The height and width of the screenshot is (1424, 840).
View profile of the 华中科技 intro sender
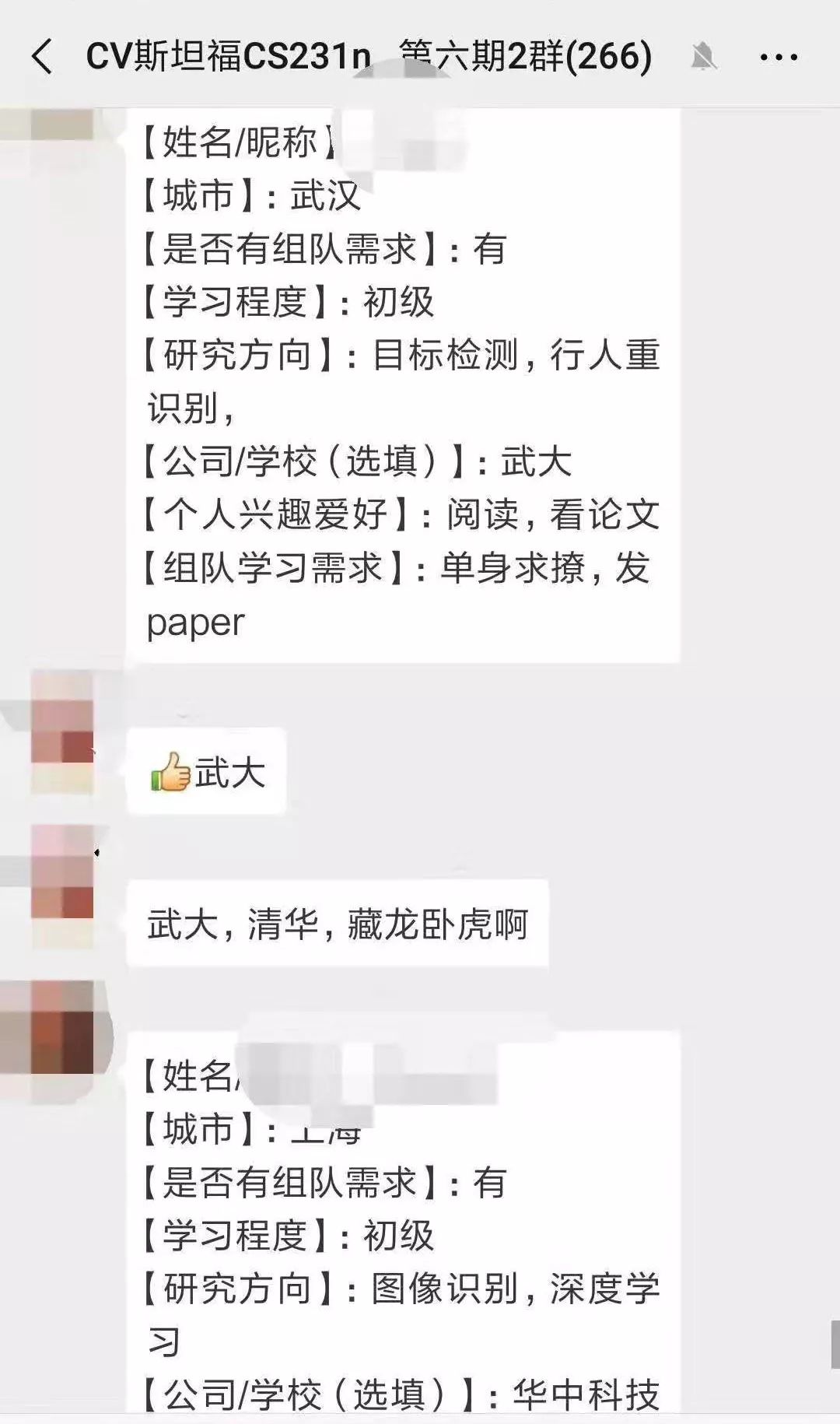(x=62, y=1027)
